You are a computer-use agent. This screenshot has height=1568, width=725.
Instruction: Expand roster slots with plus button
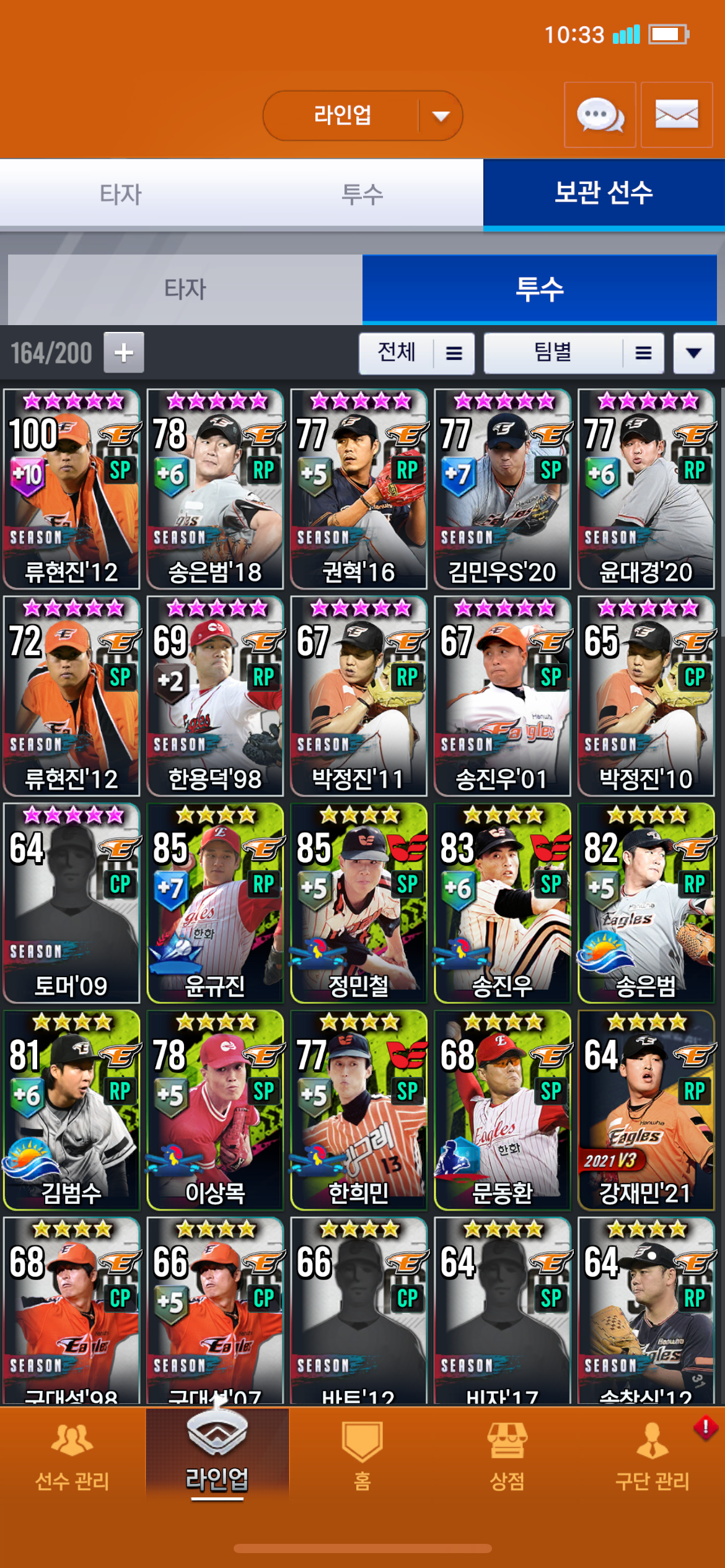click(x=124, y=353)
